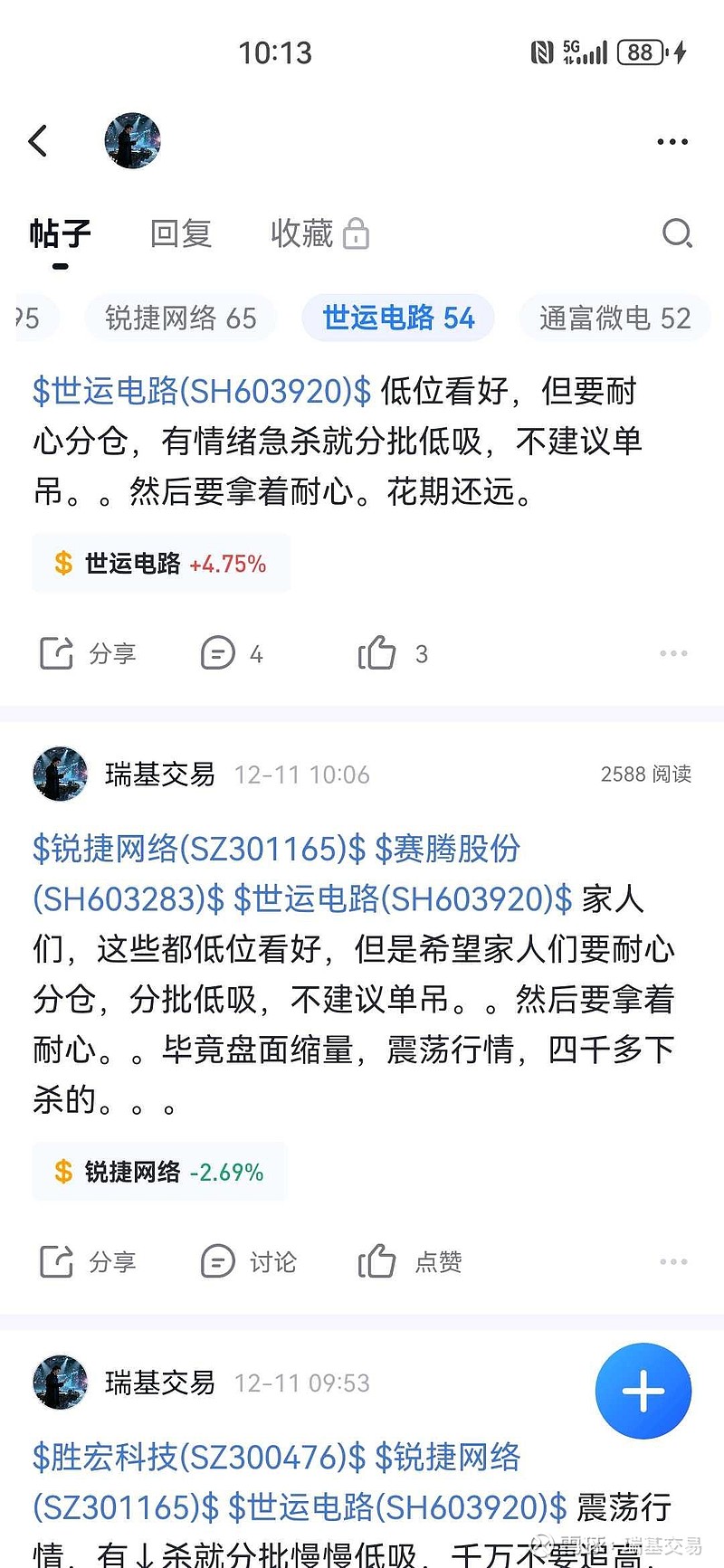
Task: Tap the 讨论 comment icon on the second post
Action: tap(219, 1261)
